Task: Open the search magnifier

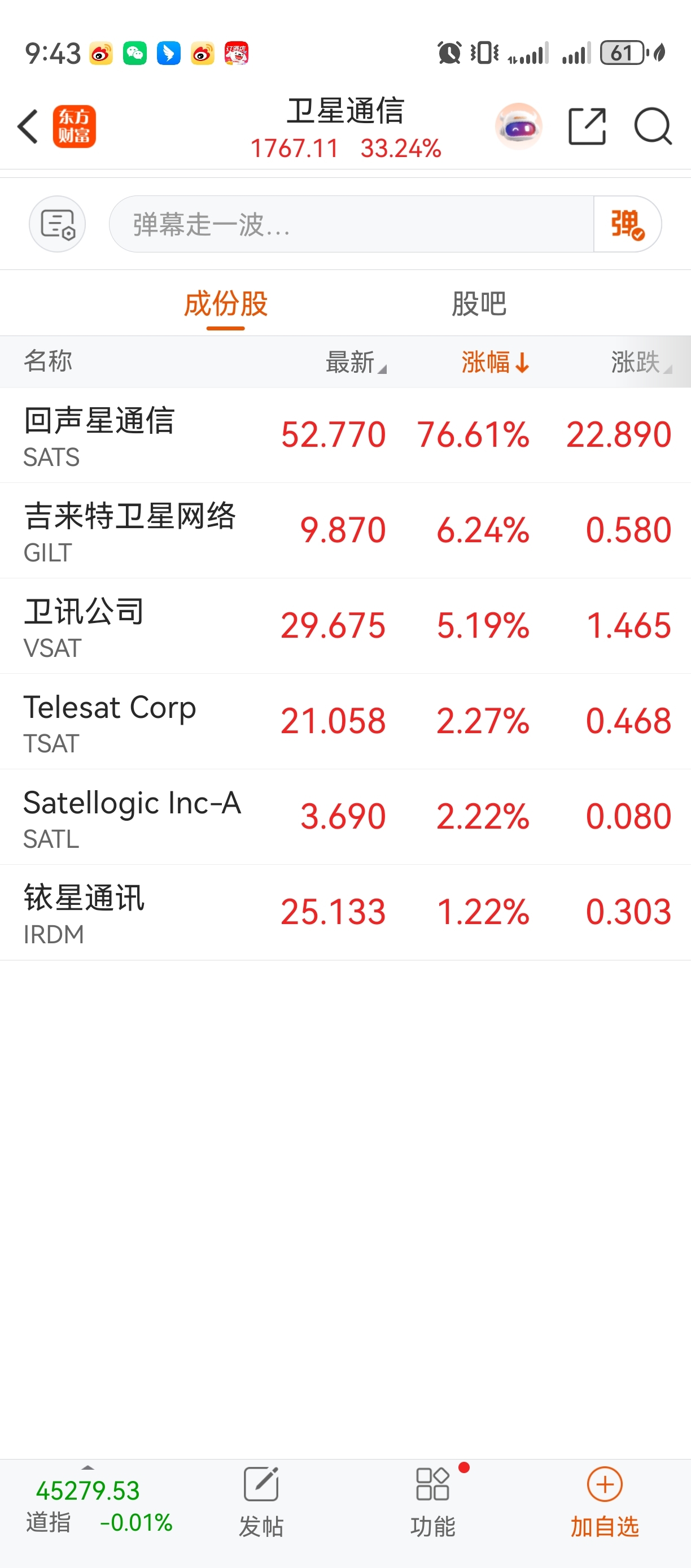Action: [x=653, y=127]
